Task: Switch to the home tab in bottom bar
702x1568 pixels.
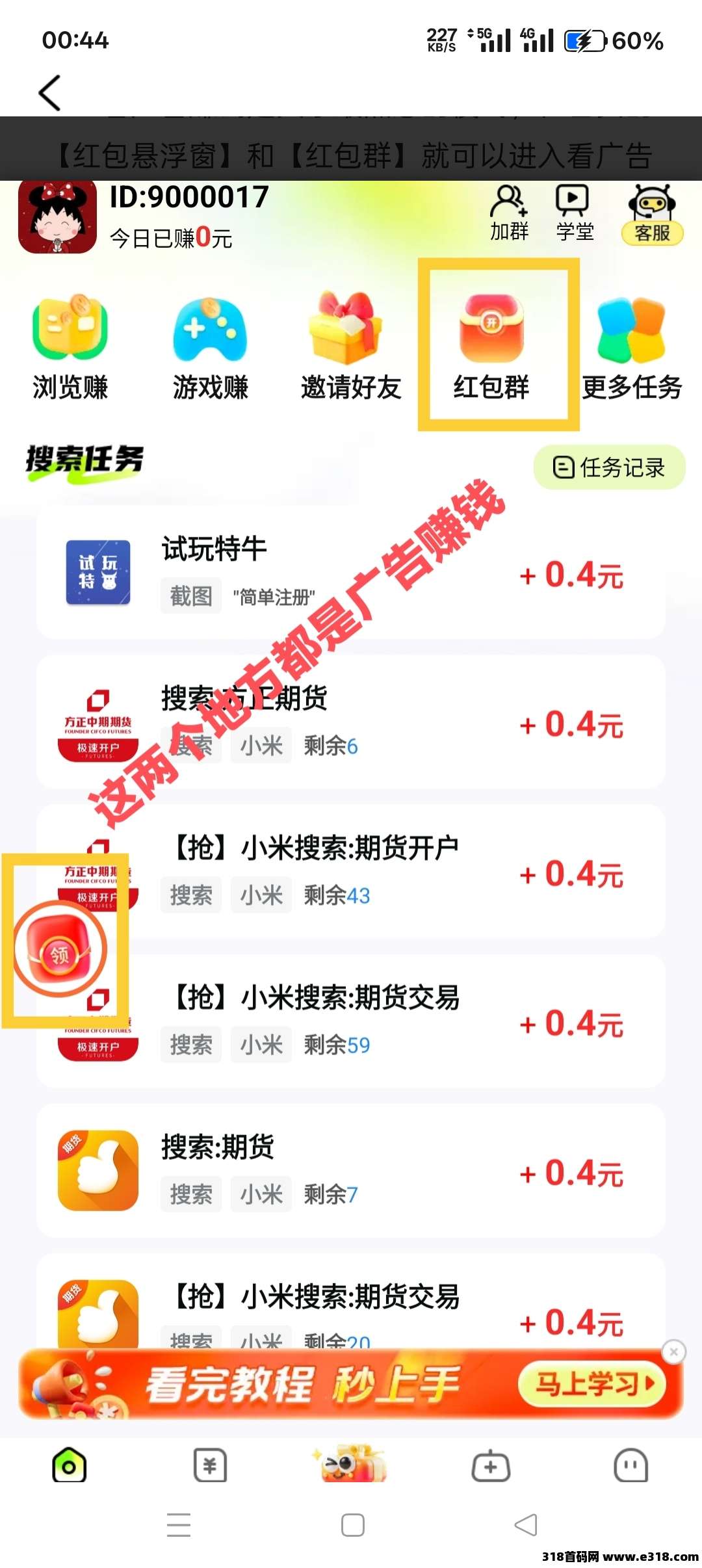Action: point(69,1465)
